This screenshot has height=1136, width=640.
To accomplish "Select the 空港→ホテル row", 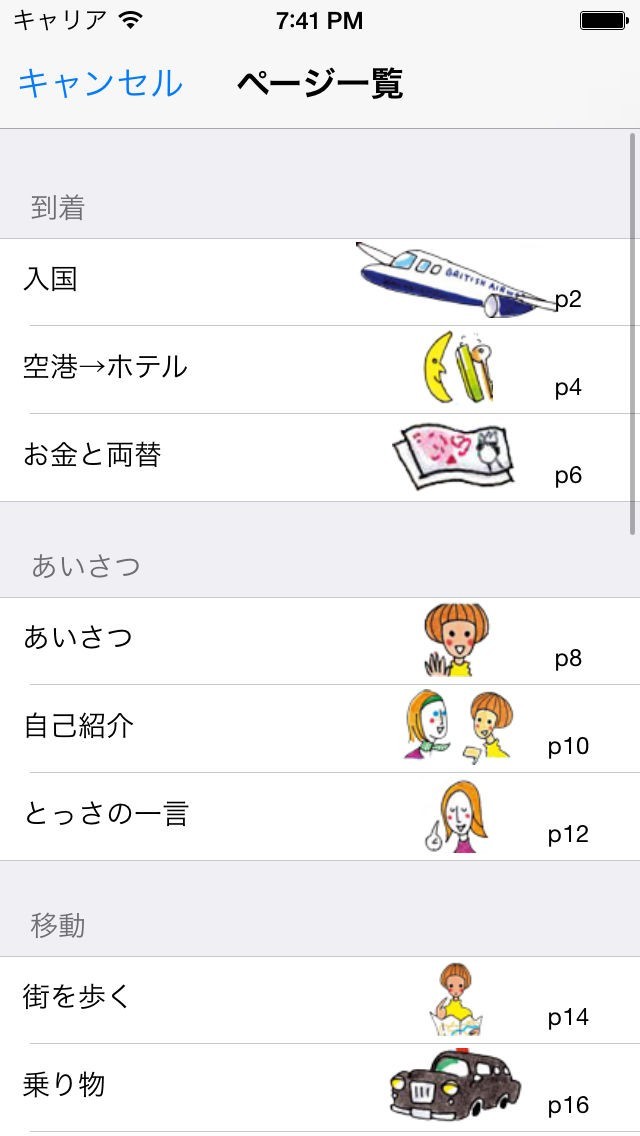I will coord(320,370).
